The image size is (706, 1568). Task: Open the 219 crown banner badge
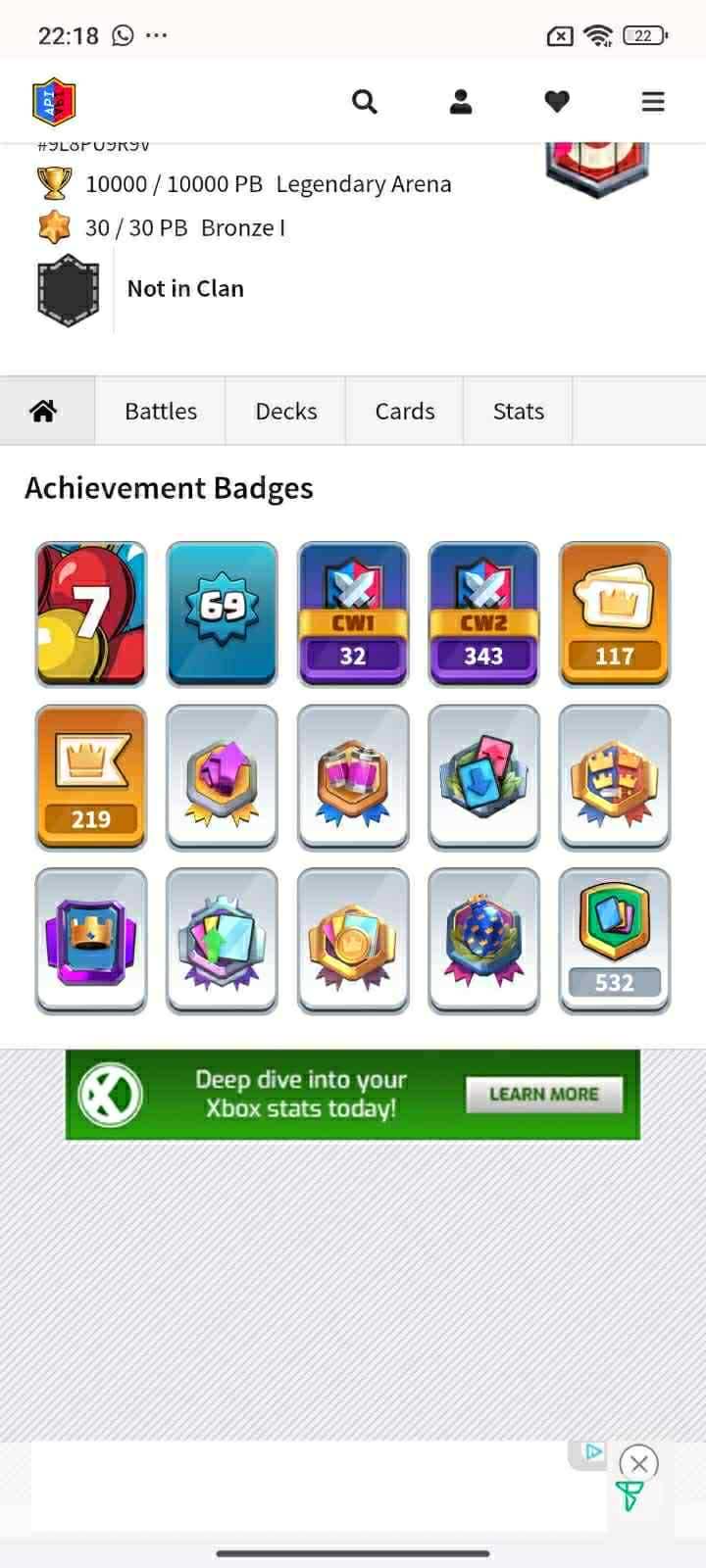91,778
